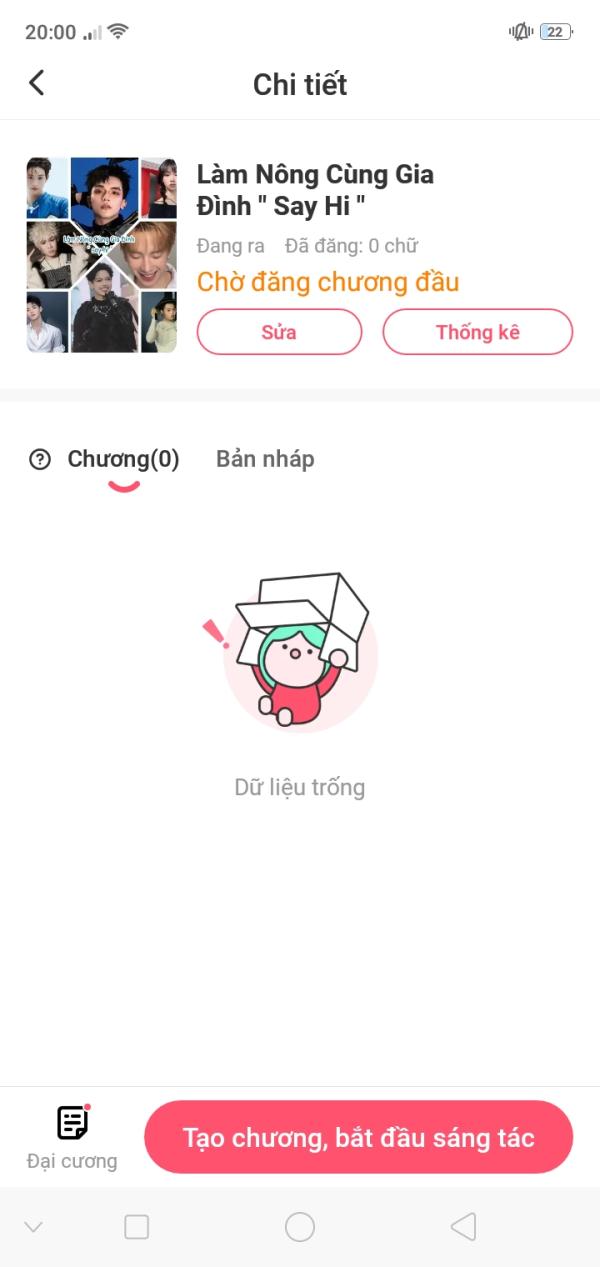Image resolution: width=600 pixels, height=1267 pixels.
Task: Open the Đại cương outline
Action: (x=72, y=1136)
